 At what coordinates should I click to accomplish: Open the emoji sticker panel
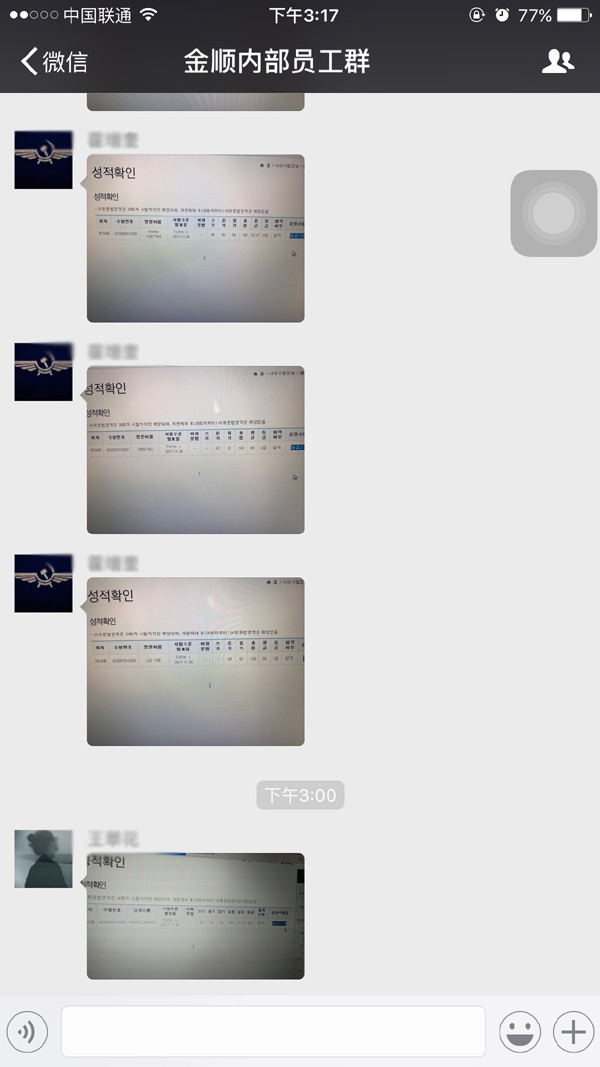(x=520, y=1031)
